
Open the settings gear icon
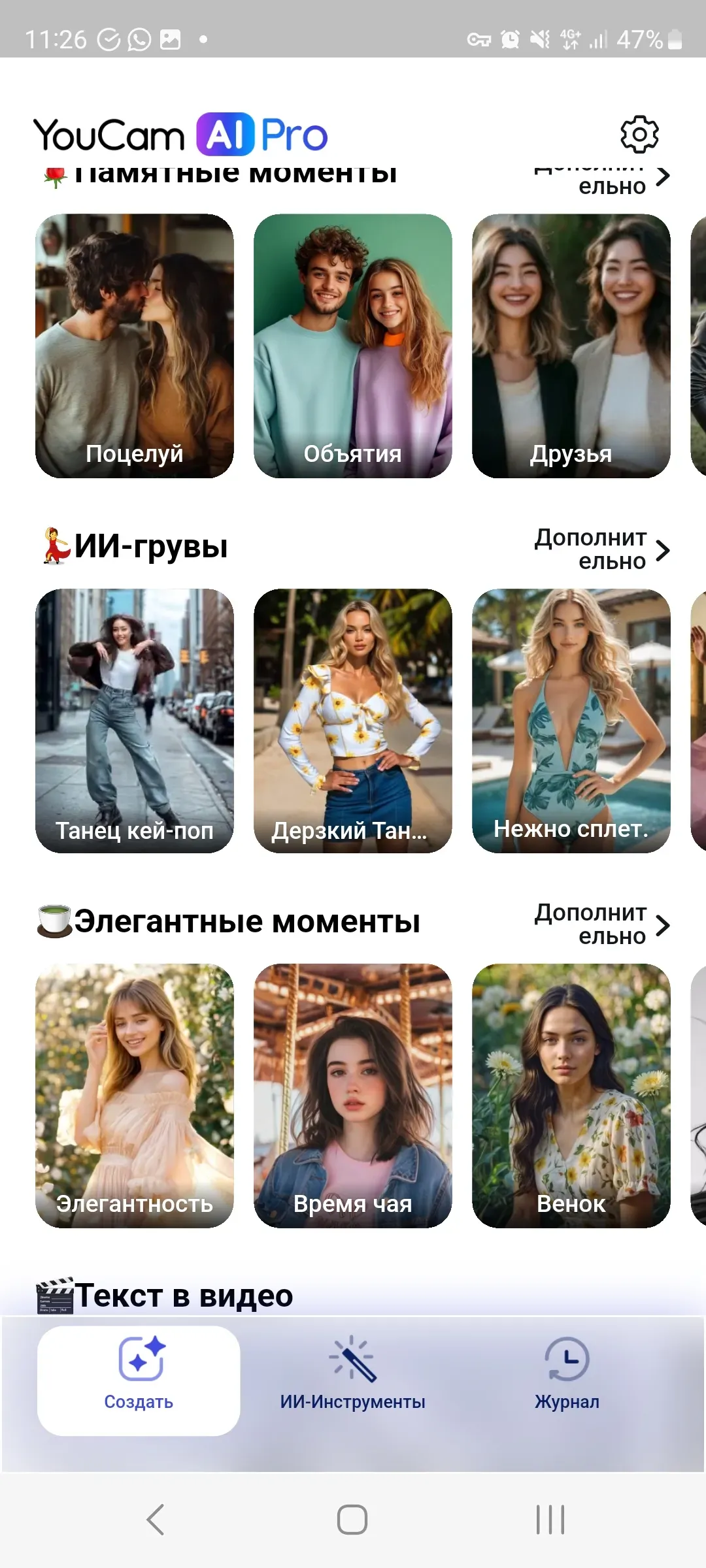(x=639, y=134)
